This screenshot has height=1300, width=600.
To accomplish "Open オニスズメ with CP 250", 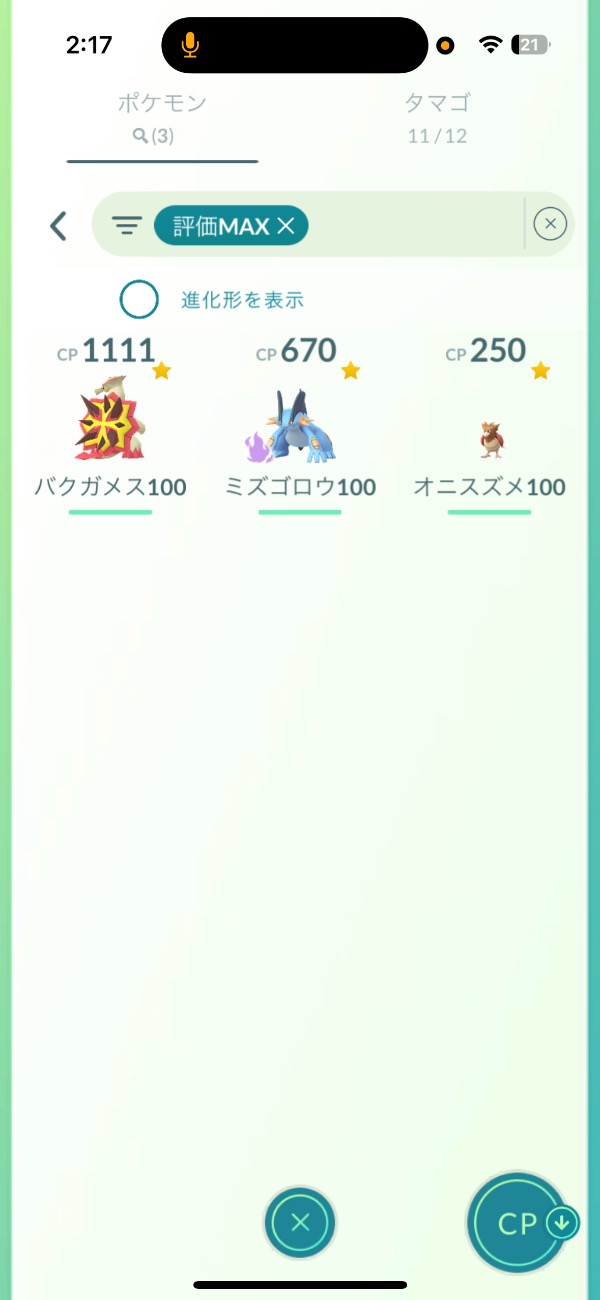I will click(490, 435).
